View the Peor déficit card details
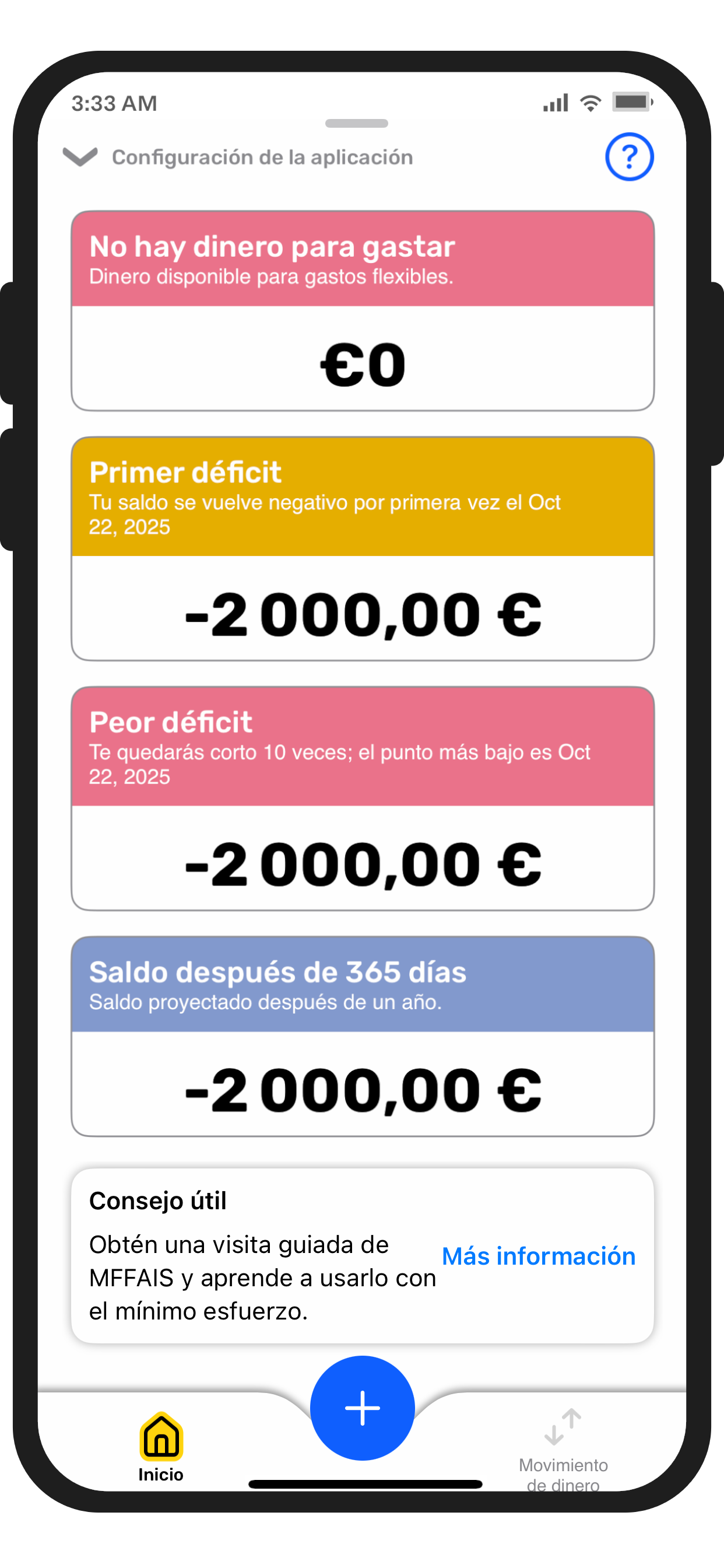Image resolution: width=724 pixels, height=1568 pixels. (x=363, y=798)
